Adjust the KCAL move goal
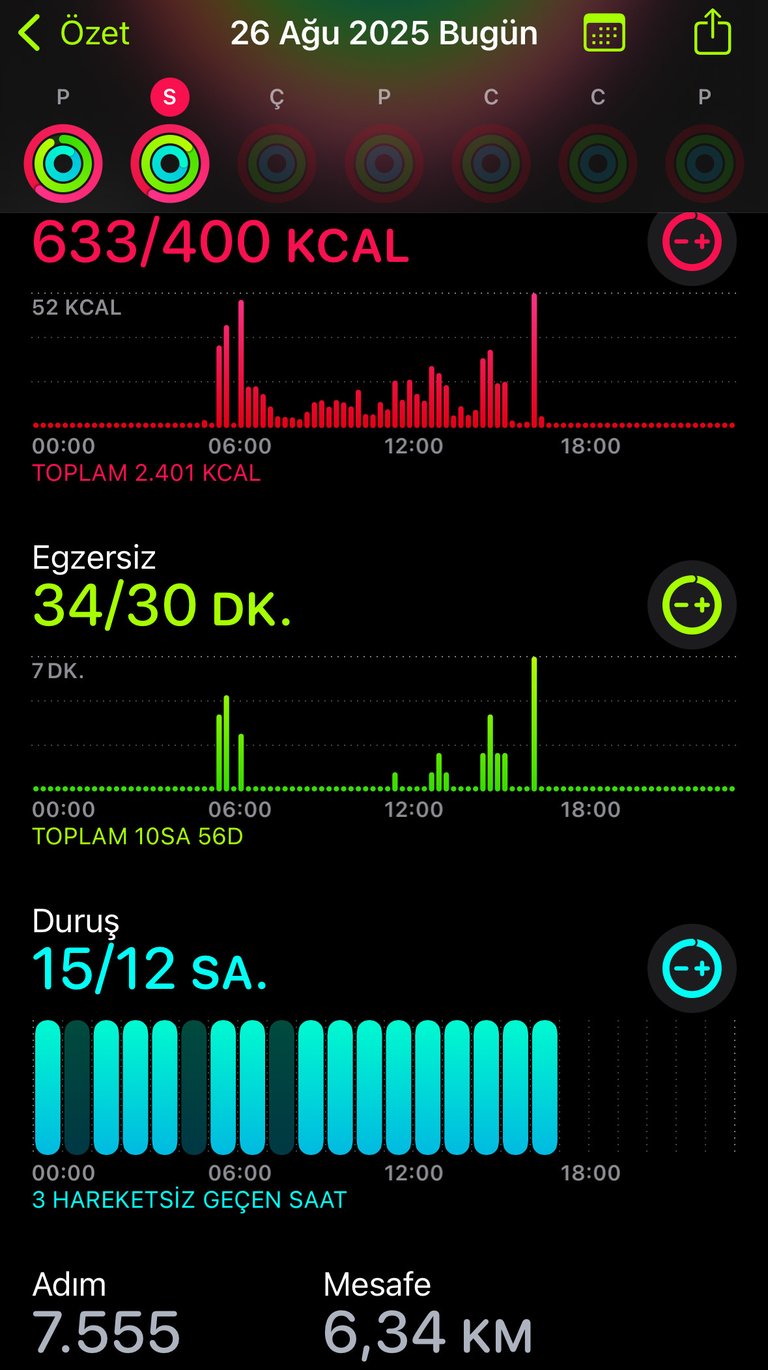768x1370 pixels. (x=692, y=241)
